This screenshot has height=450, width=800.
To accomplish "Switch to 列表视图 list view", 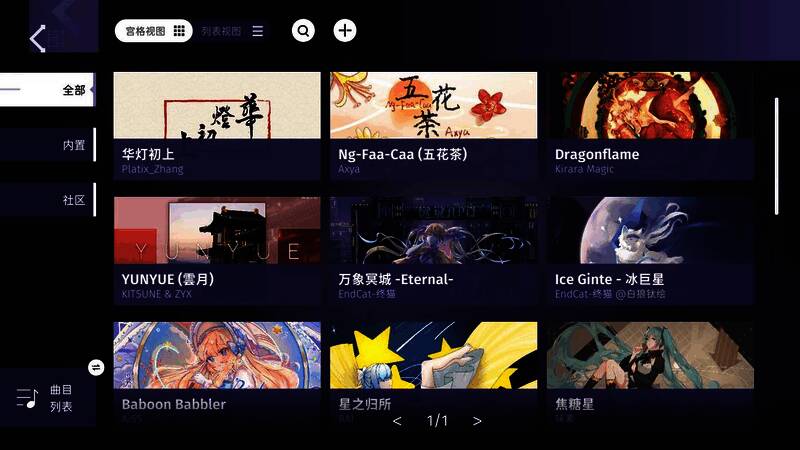I will click(232, 31).
